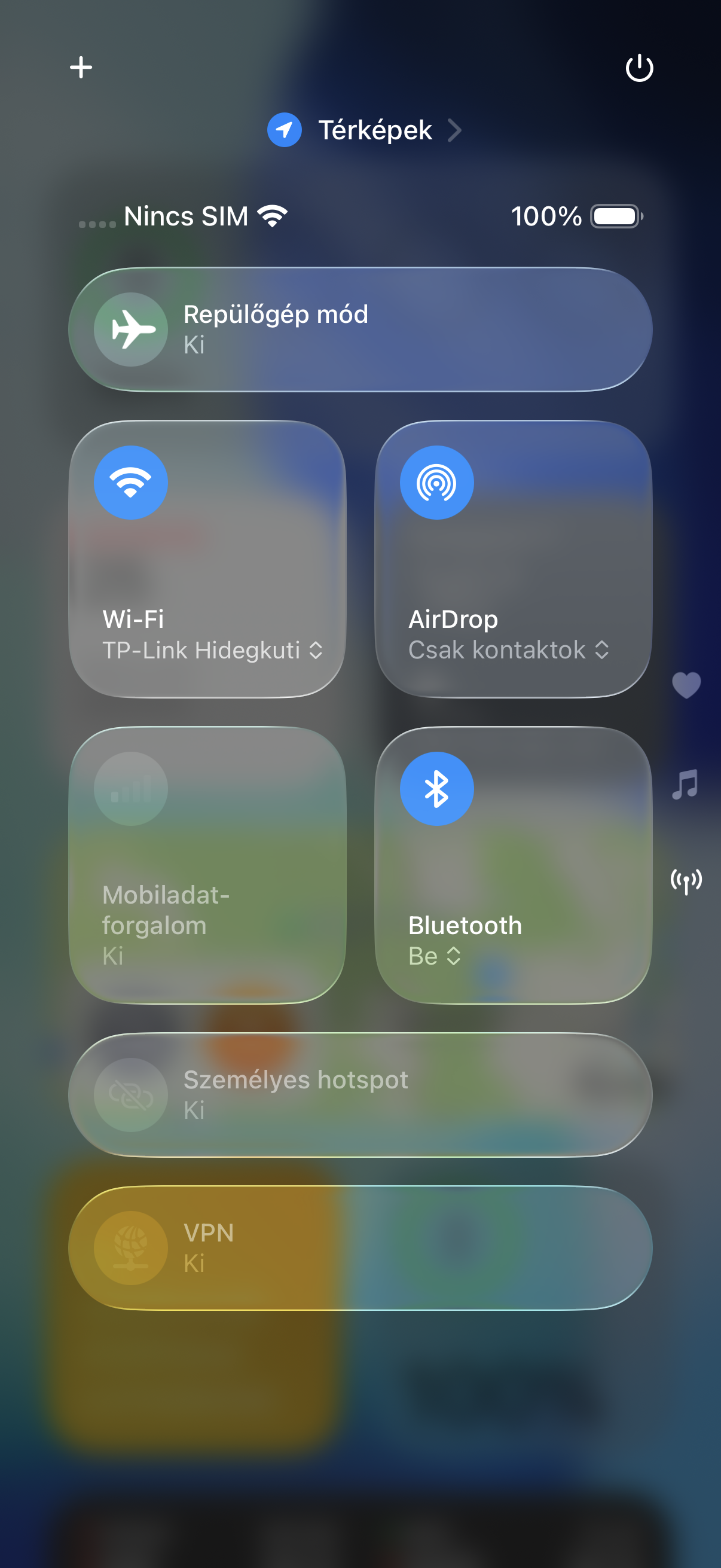Enable Személyes hotspot
The height and width of the screenshot is (1568, 721).
point(131,1095)
